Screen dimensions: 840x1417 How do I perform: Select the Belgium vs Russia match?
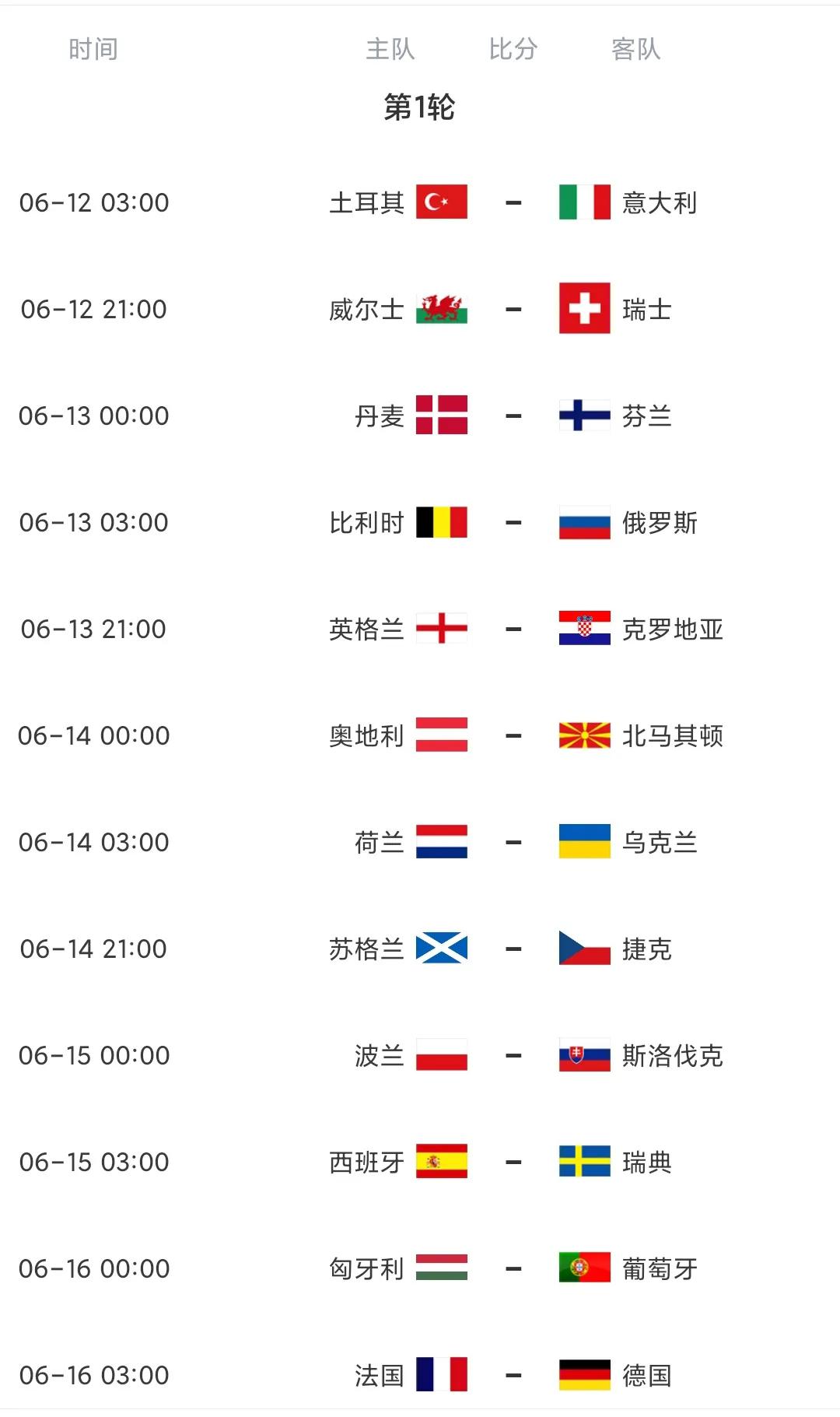tap(513, 523)
